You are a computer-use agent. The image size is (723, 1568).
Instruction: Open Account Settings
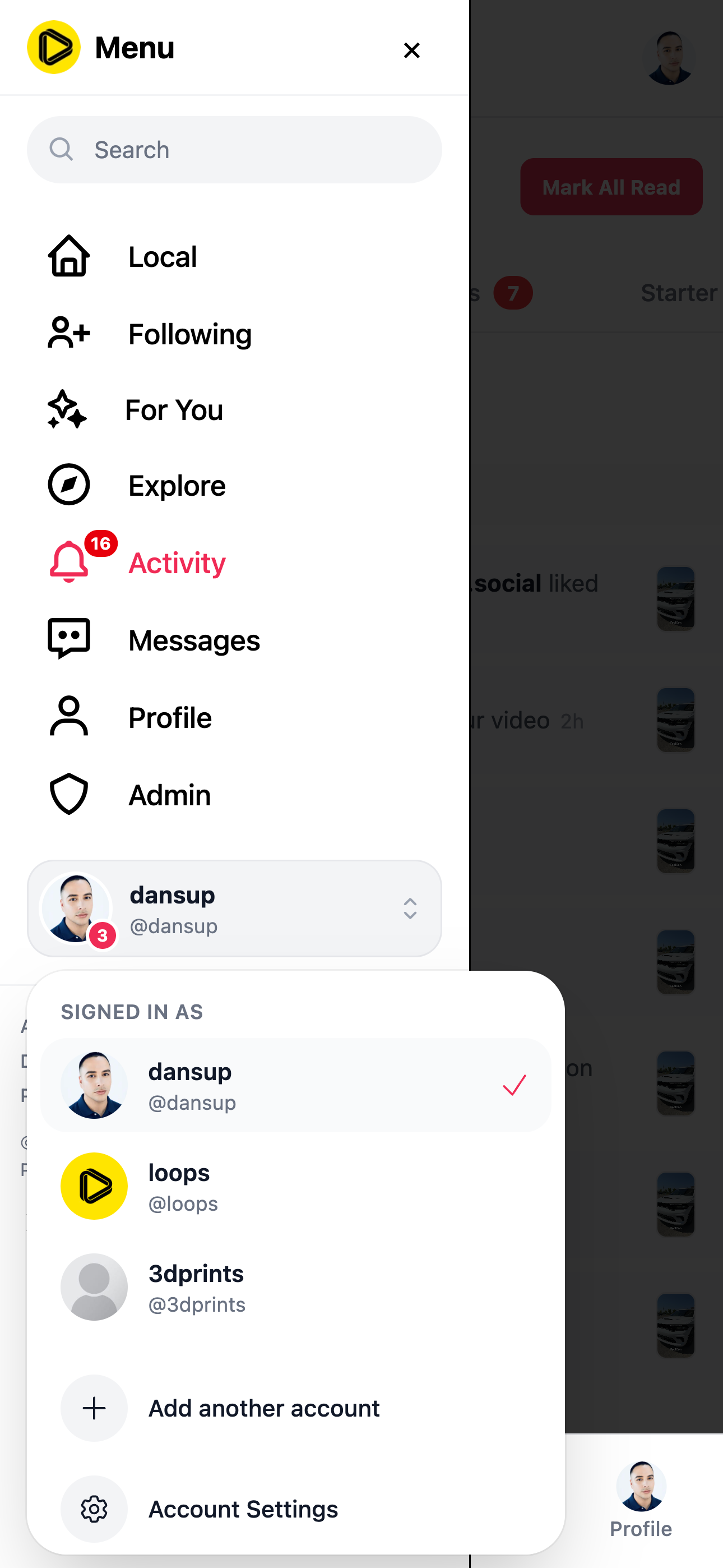(x=296, y=1509)
